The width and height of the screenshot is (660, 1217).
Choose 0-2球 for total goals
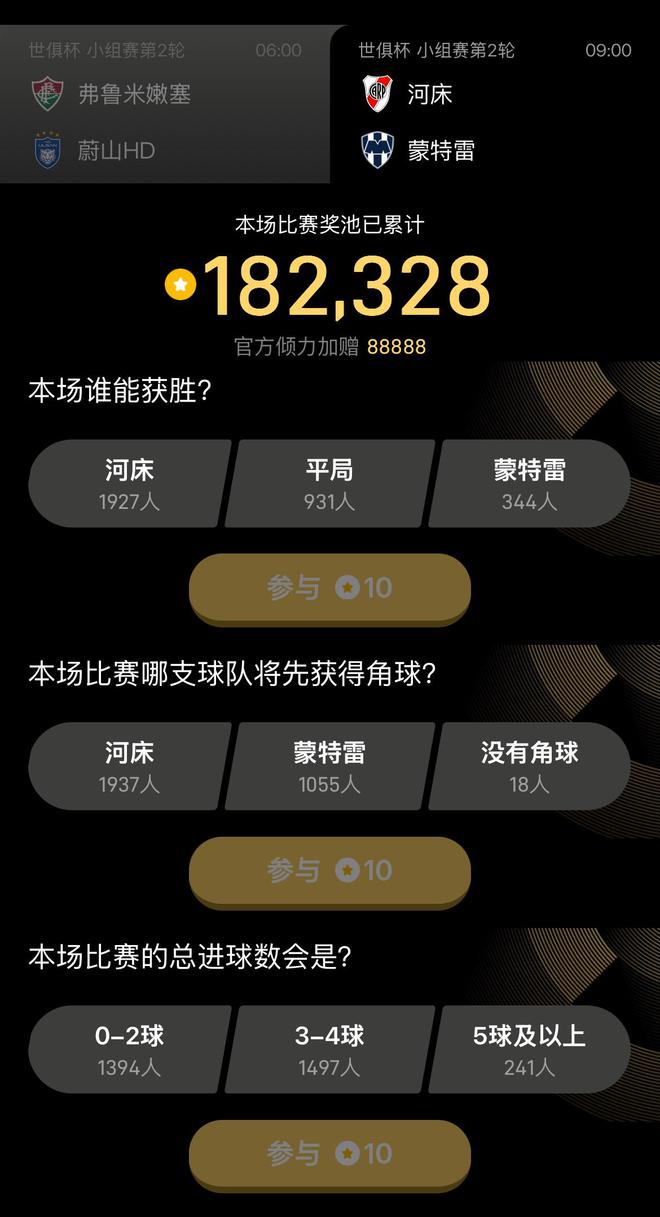point(129,1050)
